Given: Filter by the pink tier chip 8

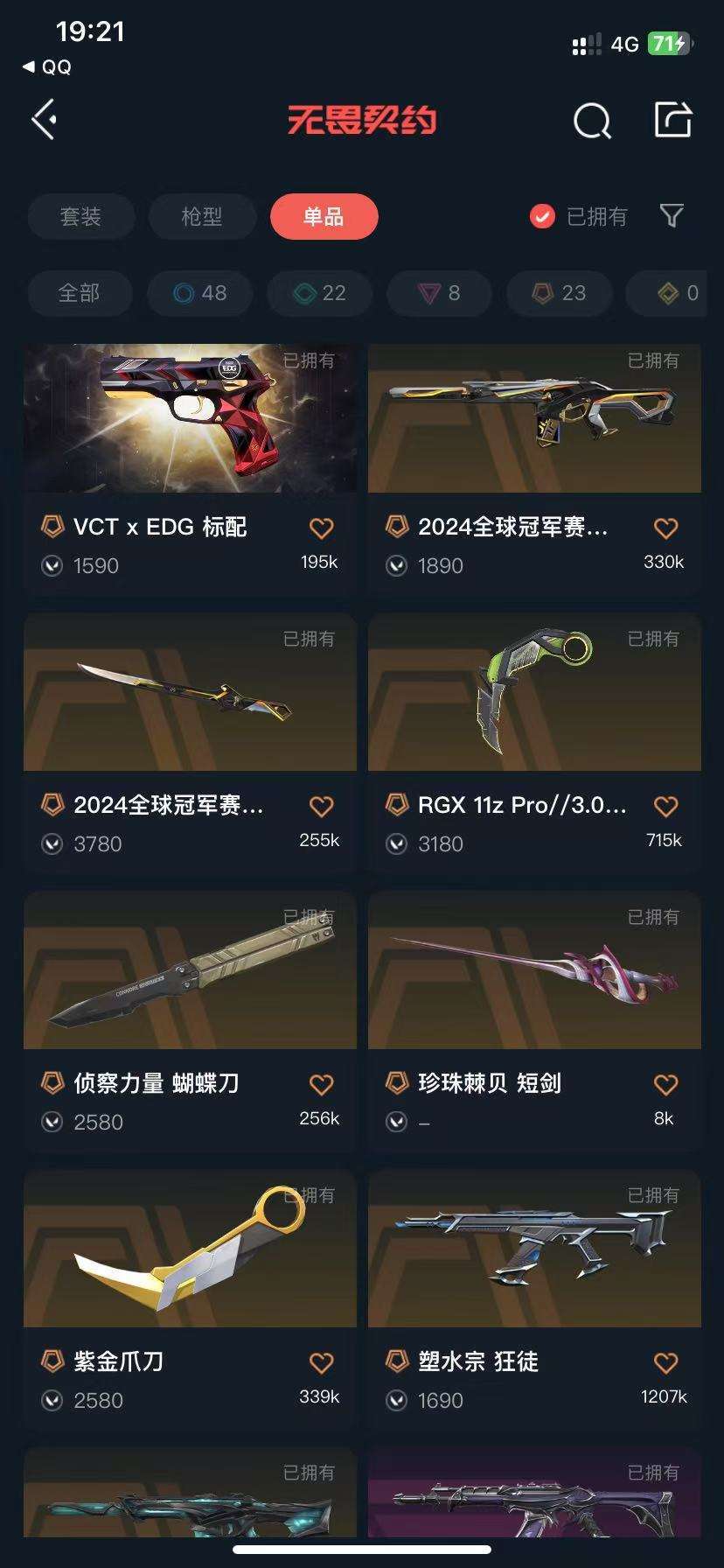Looking at the screenshot, I should point(440,293).
